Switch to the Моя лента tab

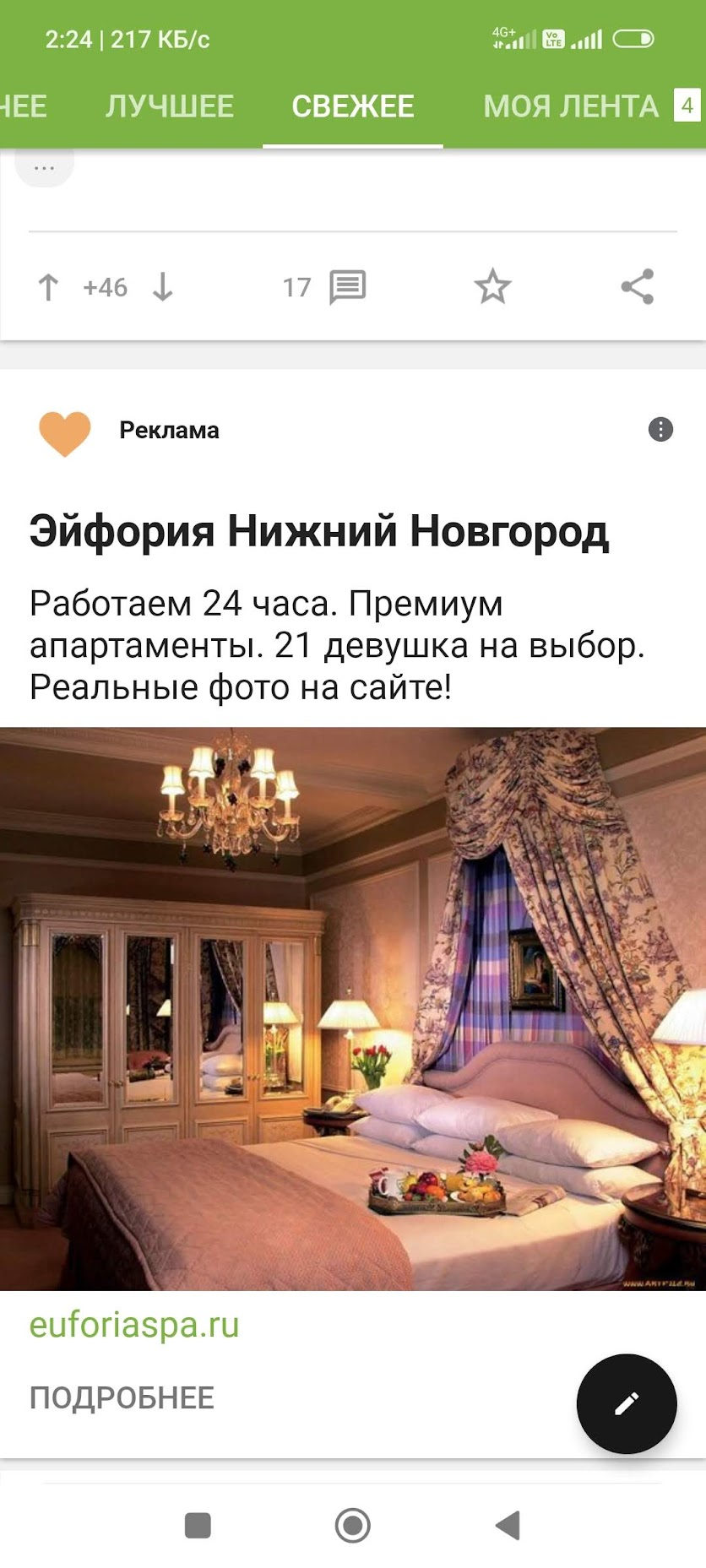[x=571, y=106]
